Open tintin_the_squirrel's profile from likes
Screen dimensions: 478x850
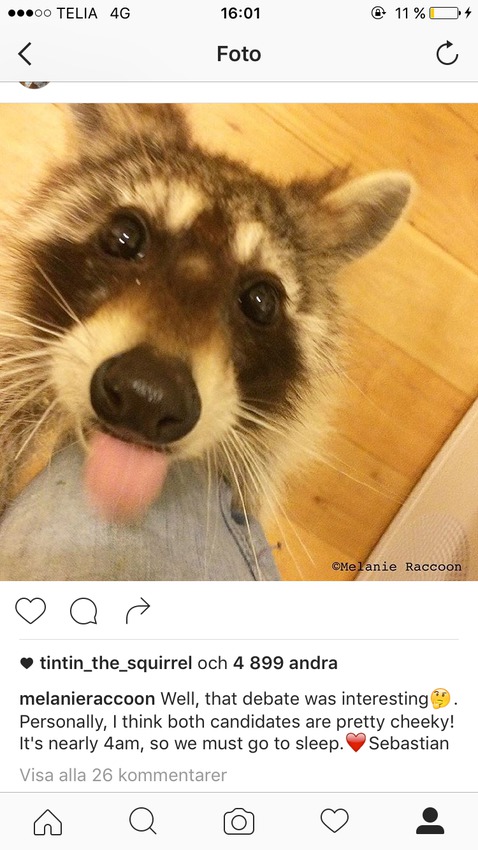pos(115,663)
